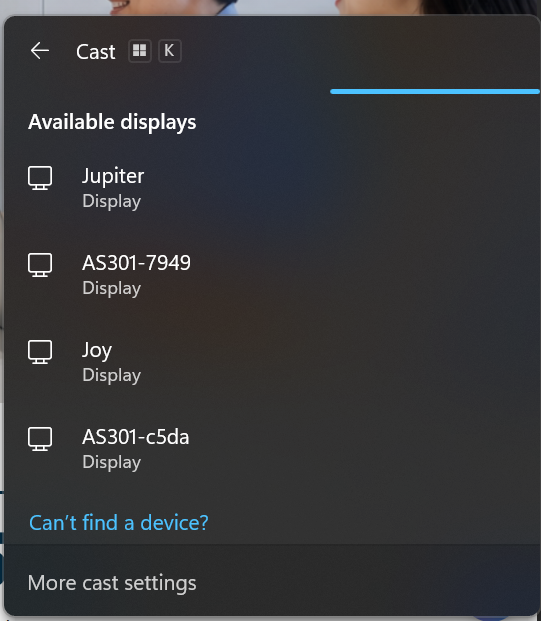The image size is (541, 621).
Task: Go back from the Cast panel
Action: tap(40, 51)
